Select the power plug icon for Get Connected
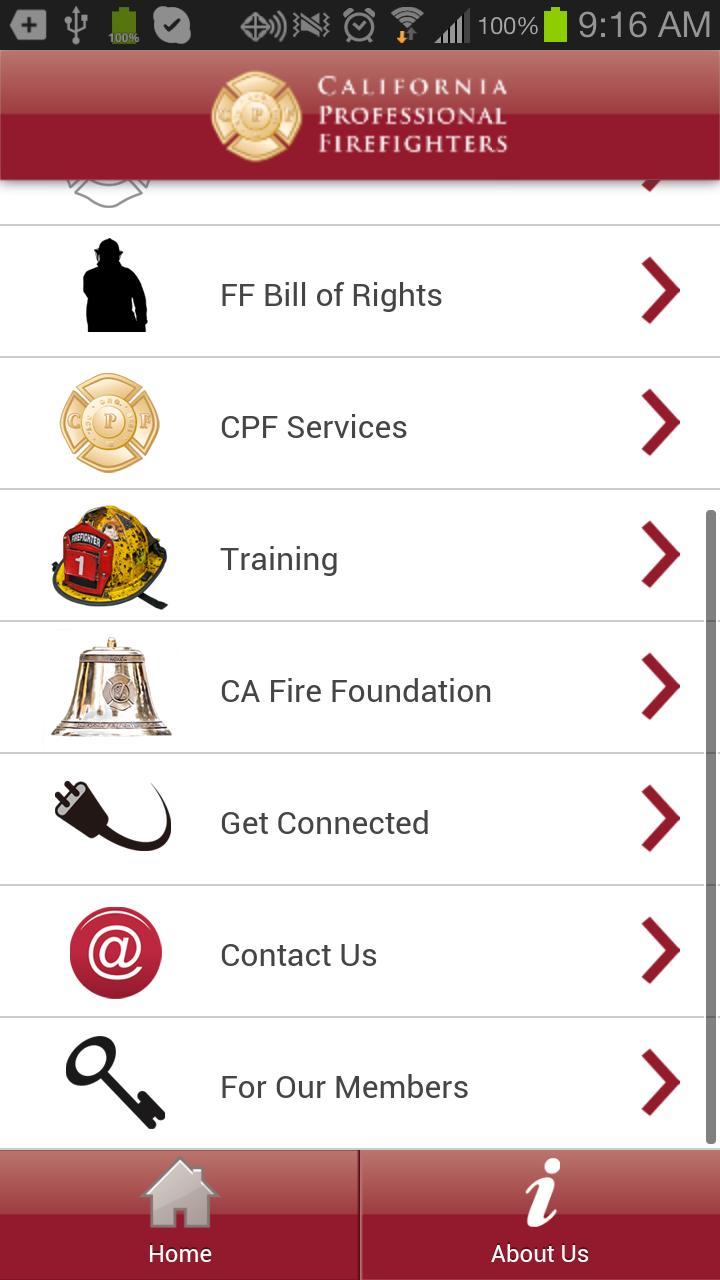 point(110,815)
